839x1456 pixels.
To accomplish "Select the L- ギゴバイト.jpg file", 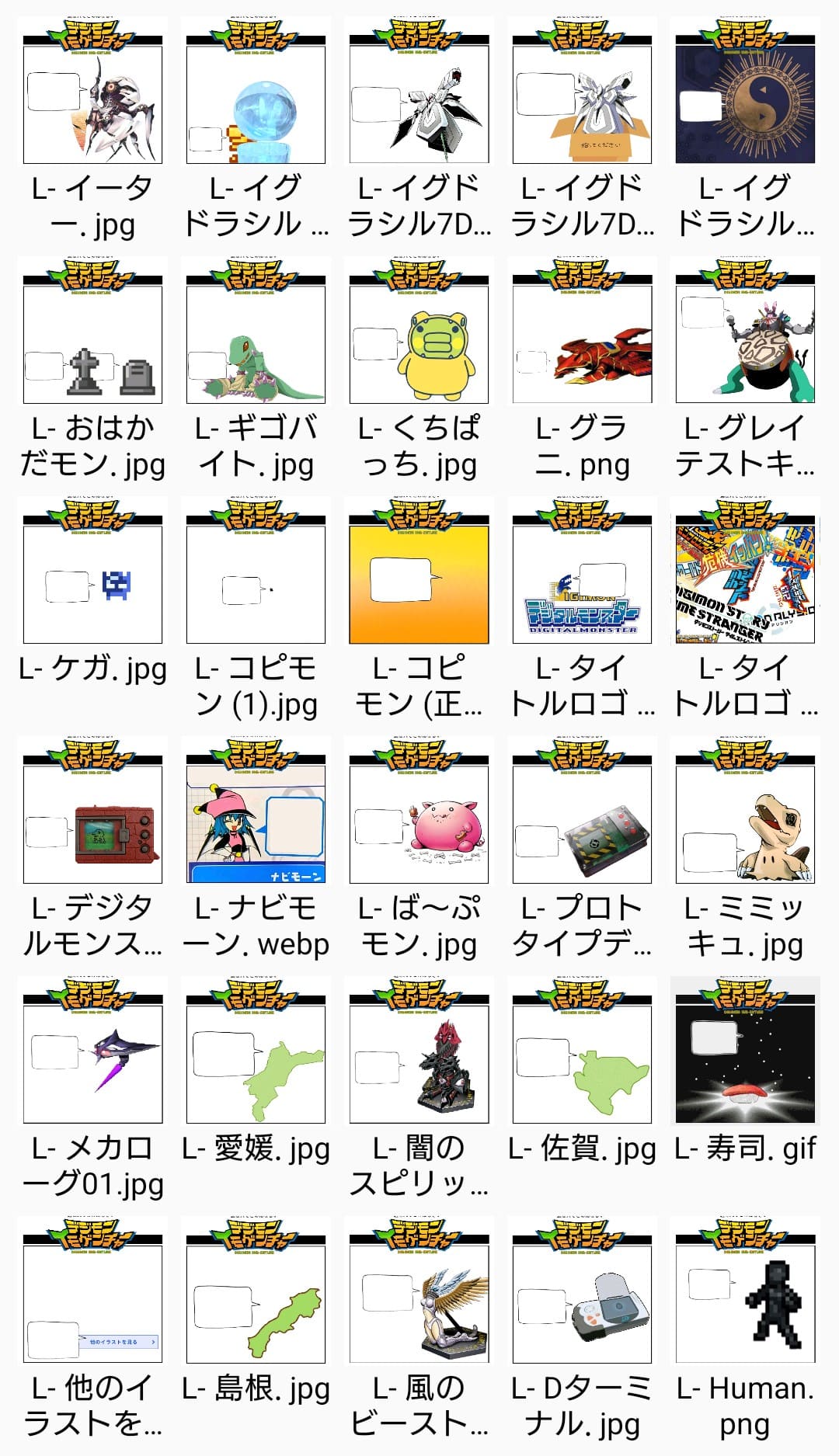I will pos(256,334).
